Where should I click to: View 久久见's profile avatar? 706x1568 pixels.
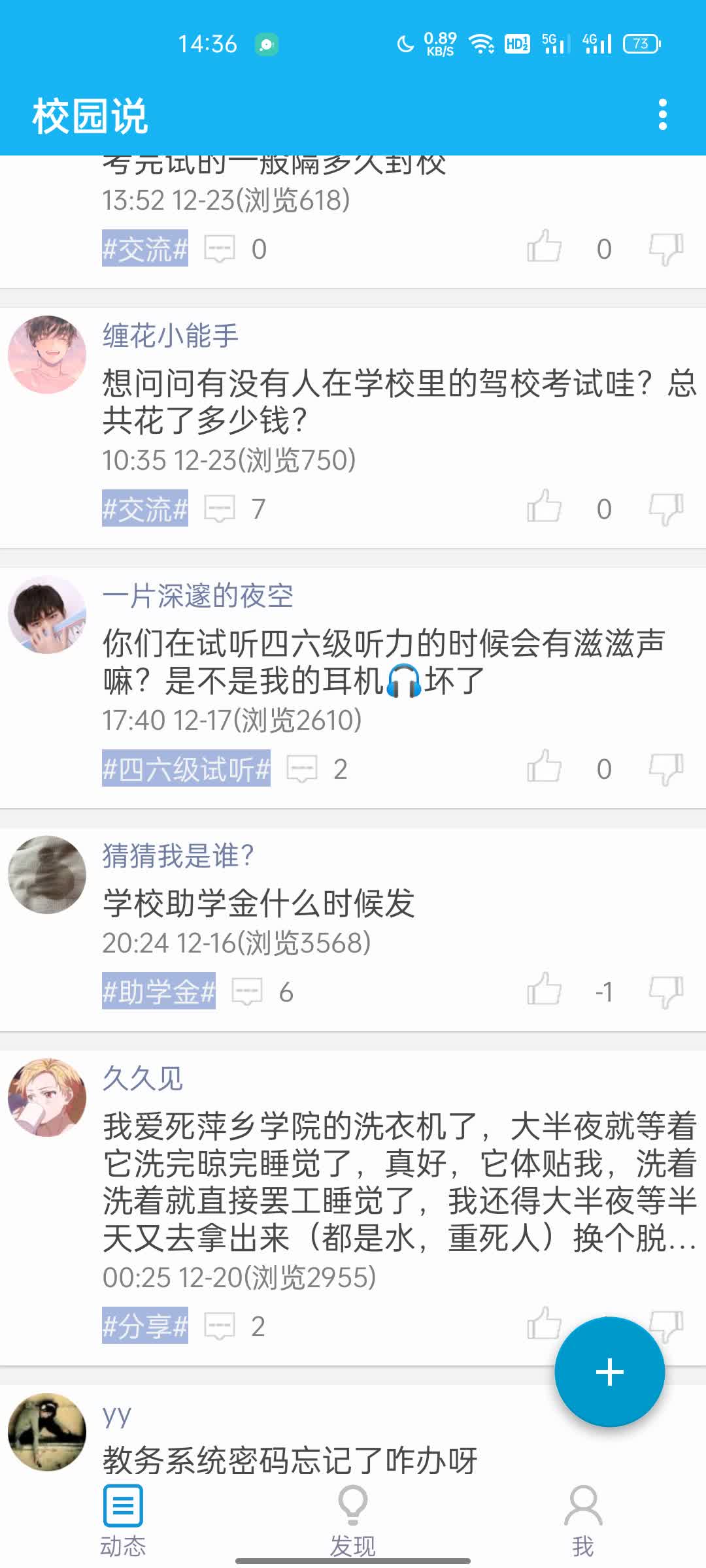(47, 1098)
